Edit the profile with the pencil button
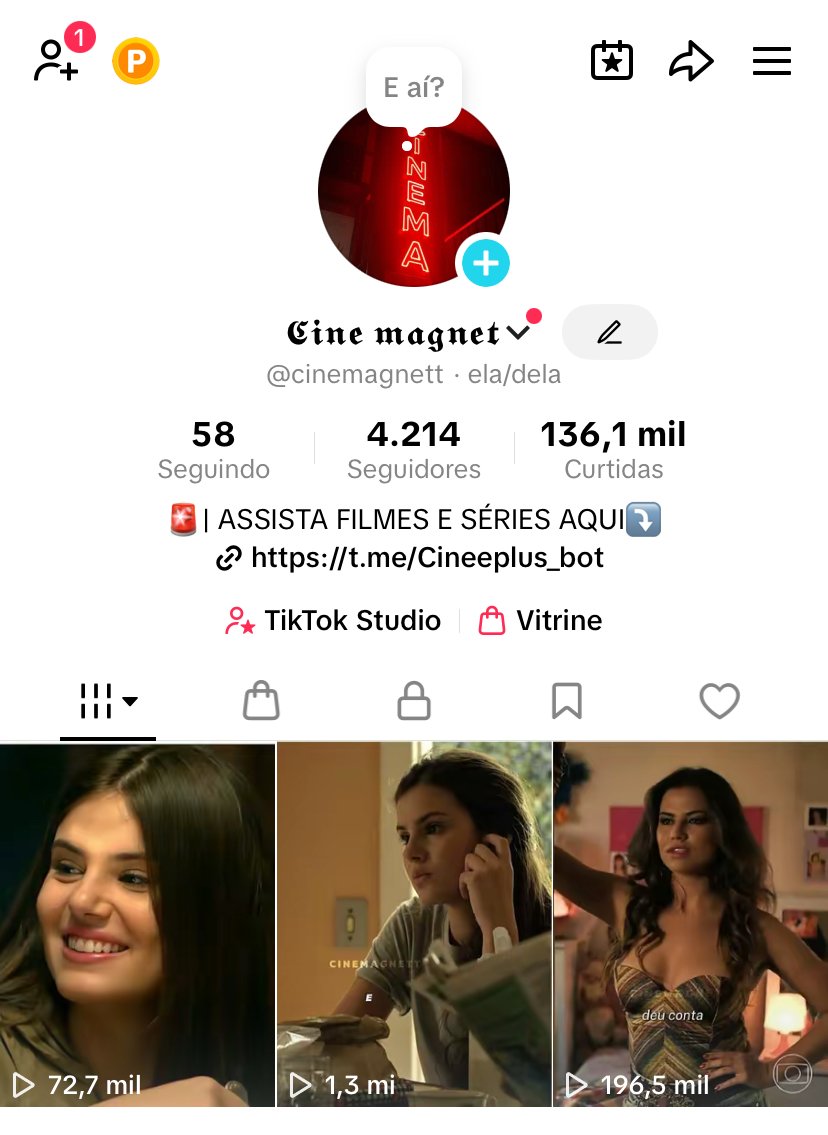Viewport: 828px width, 1135px height. 610,332
